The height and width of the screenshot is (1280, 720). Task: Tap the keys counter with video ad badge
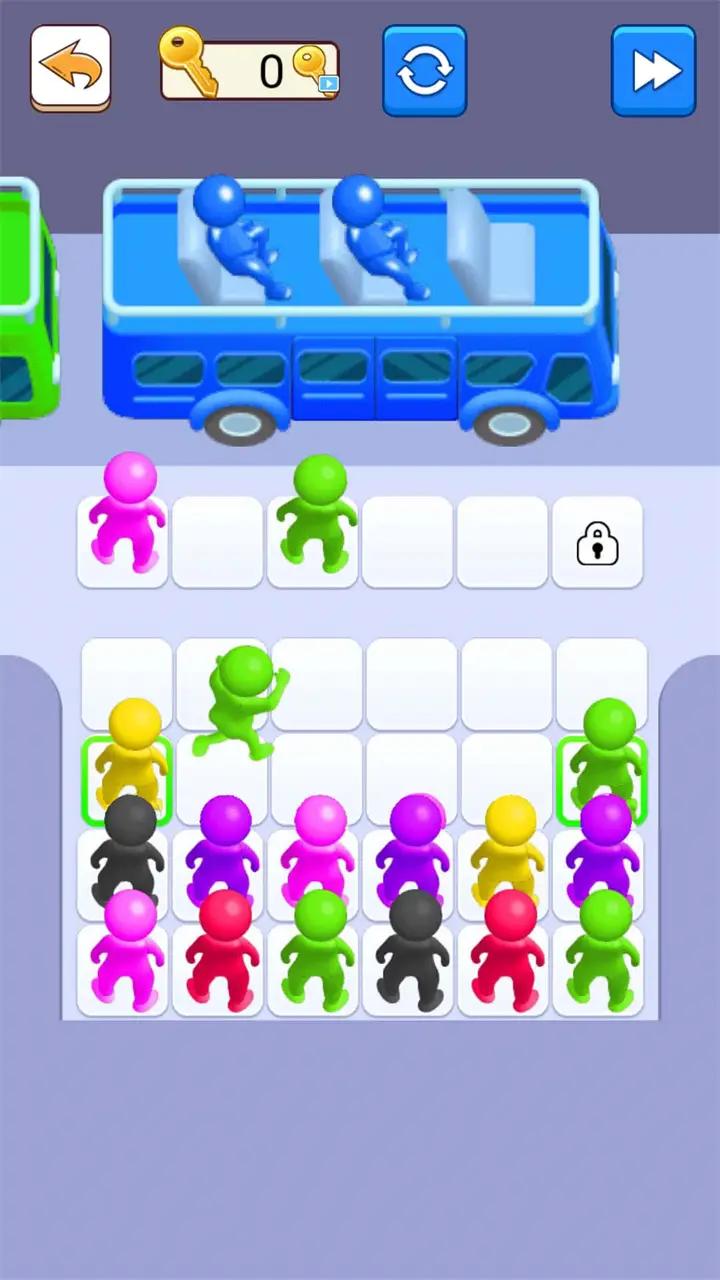(x=252, y=70)
